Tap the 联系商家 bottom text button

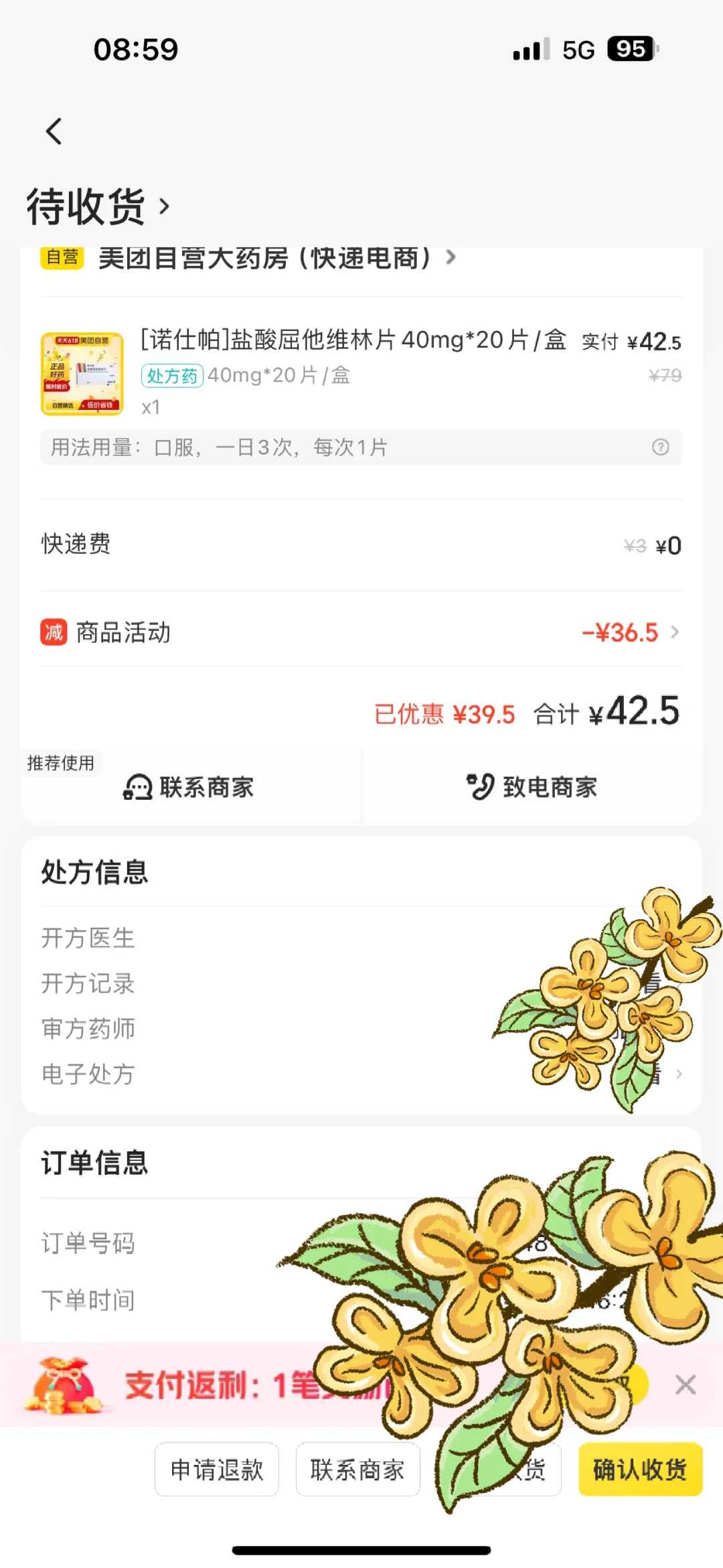(x=357, y=1470)
